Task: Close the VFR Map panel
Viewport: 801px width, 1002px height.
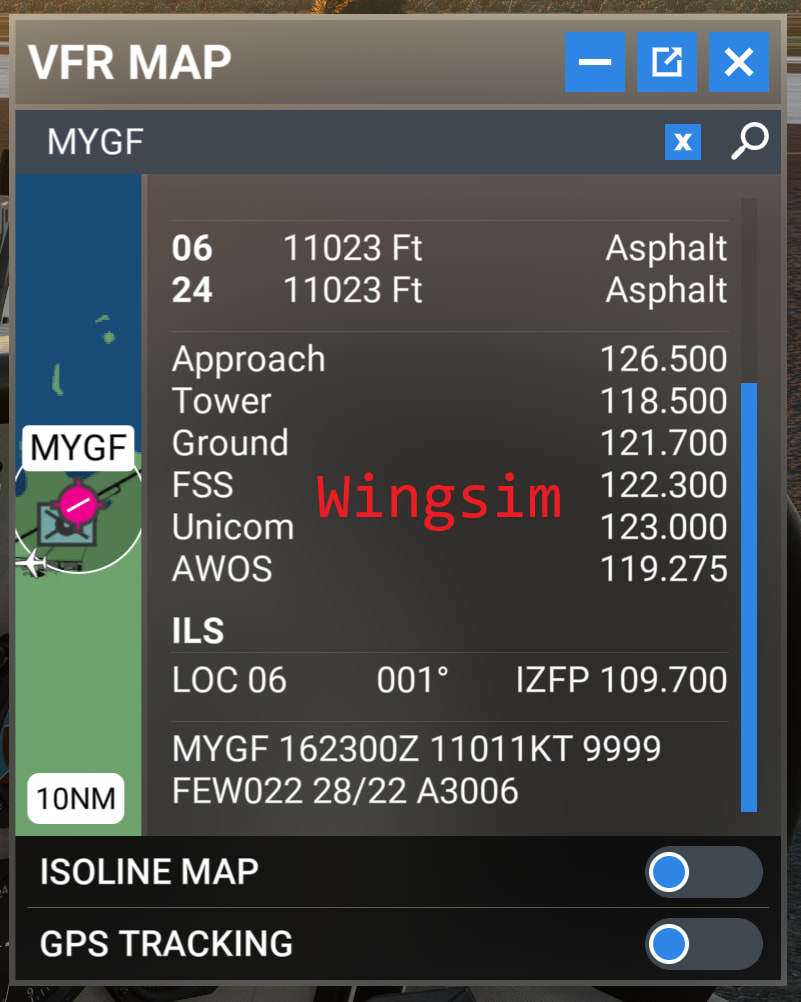Action: (x=739, y=62)
